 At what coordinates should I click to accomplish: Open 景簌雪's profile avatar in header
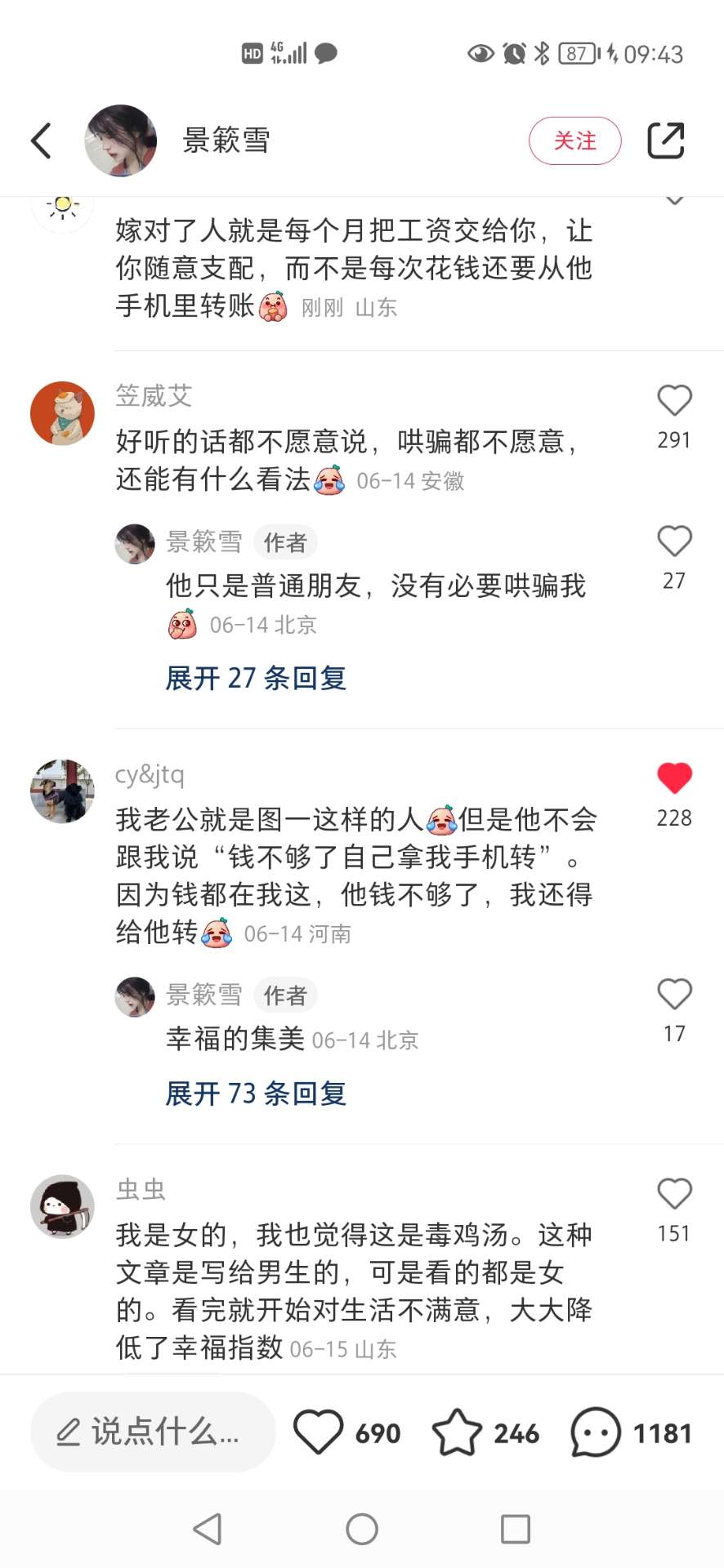[x=121, y=140]
